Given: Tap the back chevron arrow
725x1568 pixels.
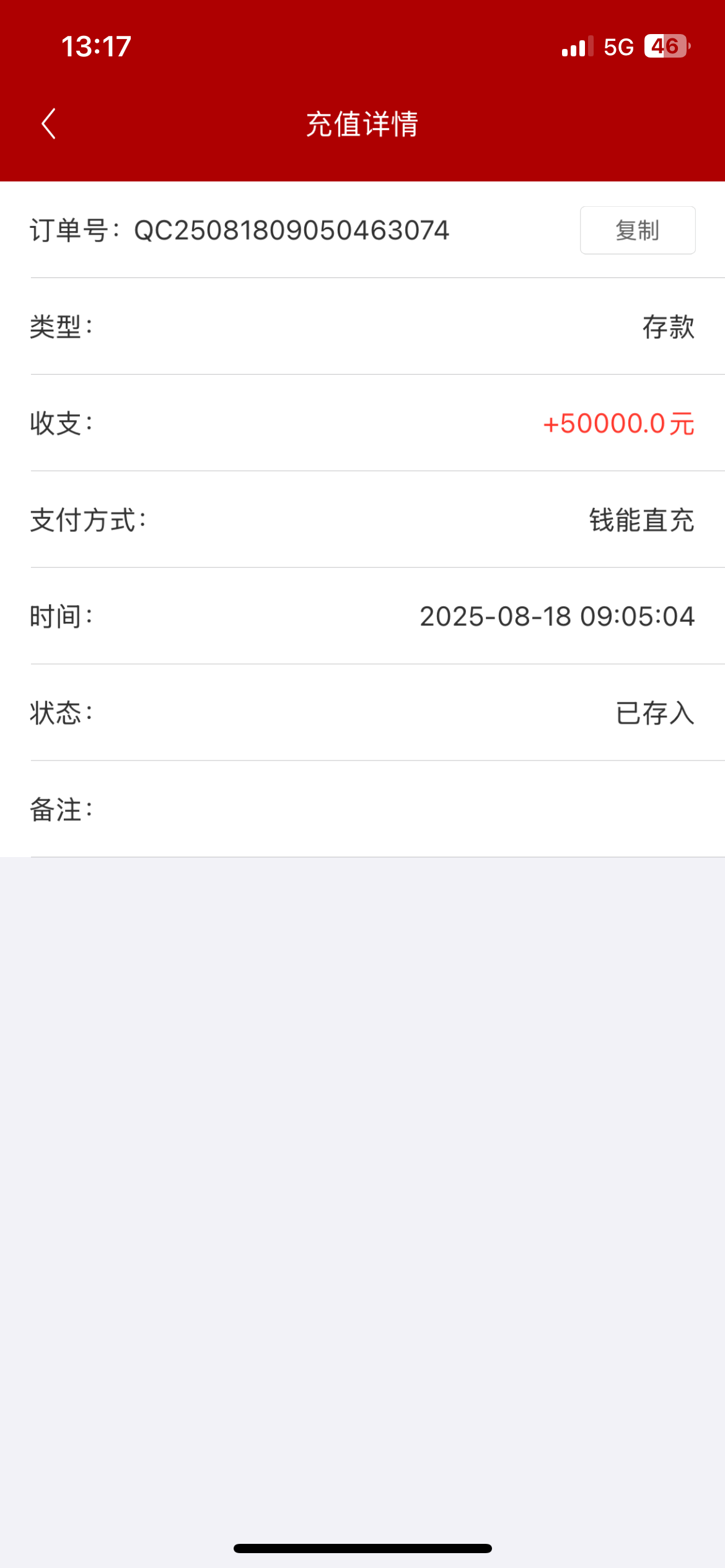Looking at the screenshot, I should [x=48, y=123].
